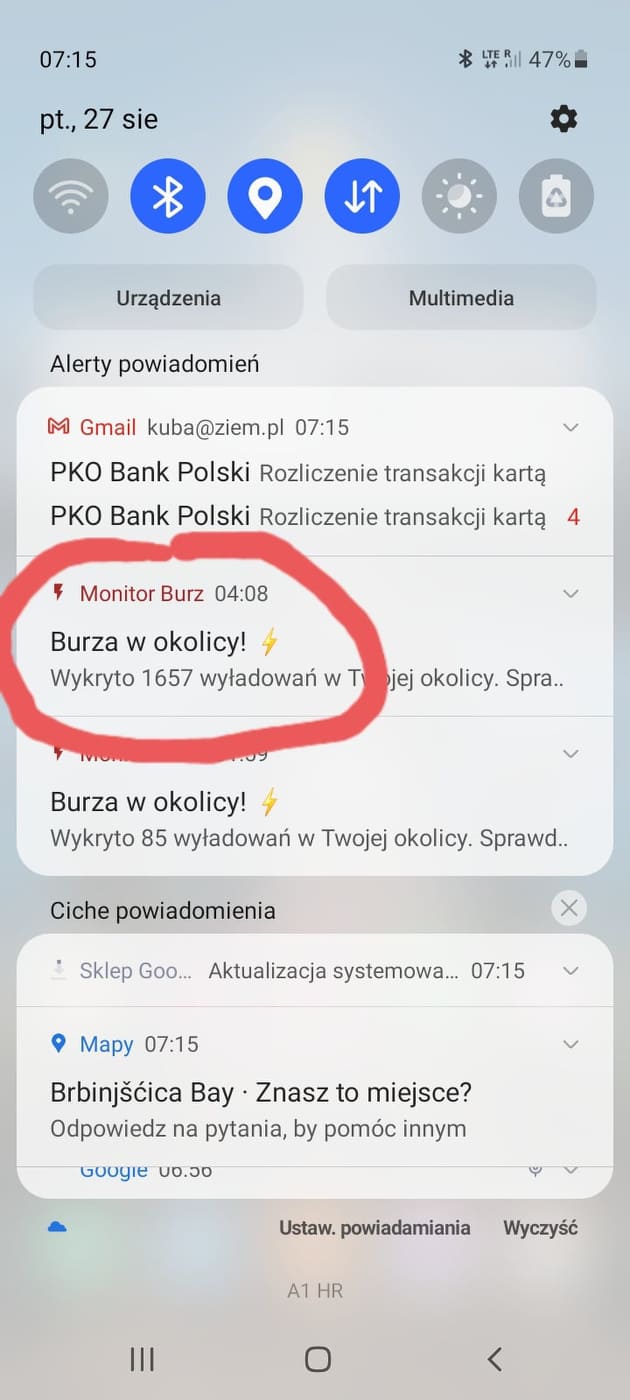Disable the Bluetooth quick toggle
Image resolution: width=630 pixels, height=1400 pixels.
168,196
